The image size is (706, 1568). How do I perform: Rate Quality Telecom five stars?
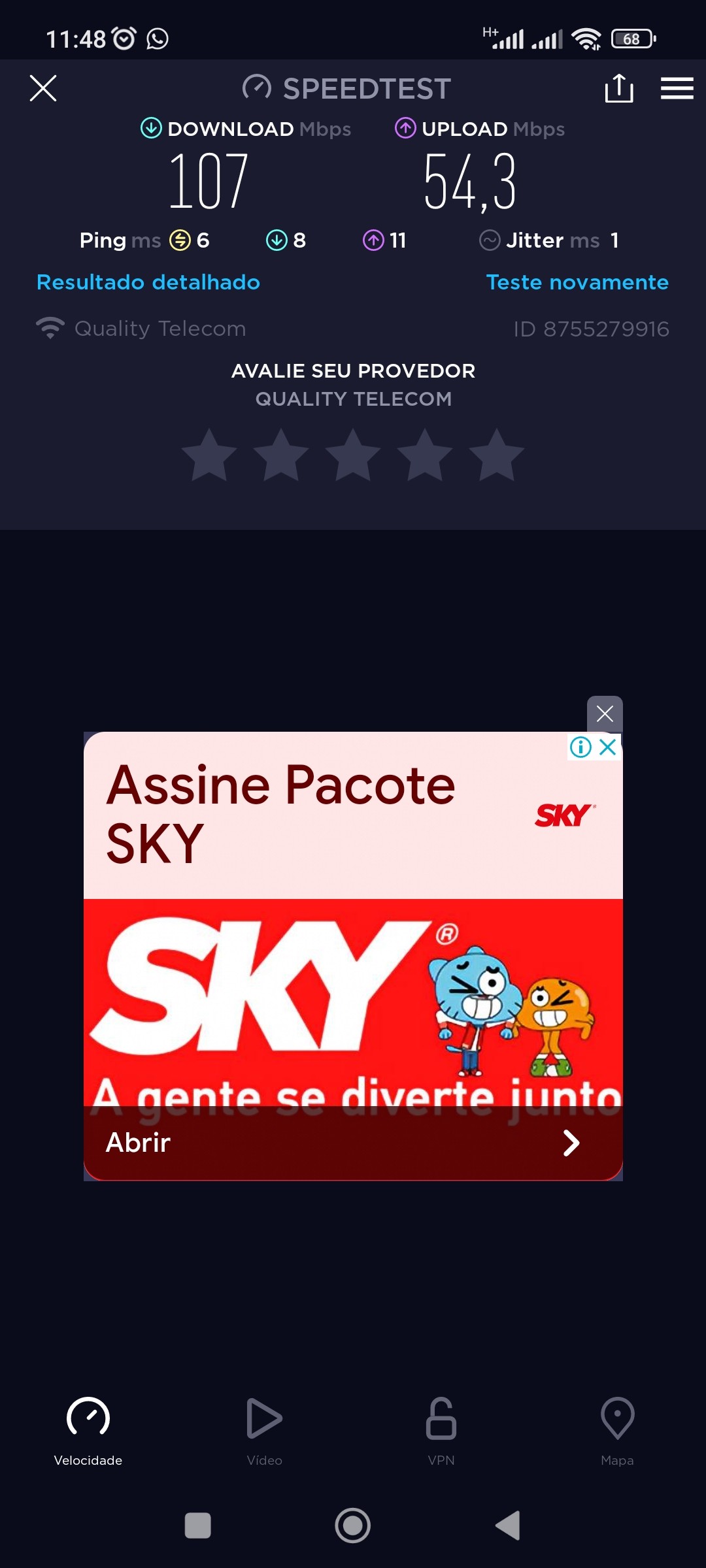click(x=496, y=455)
